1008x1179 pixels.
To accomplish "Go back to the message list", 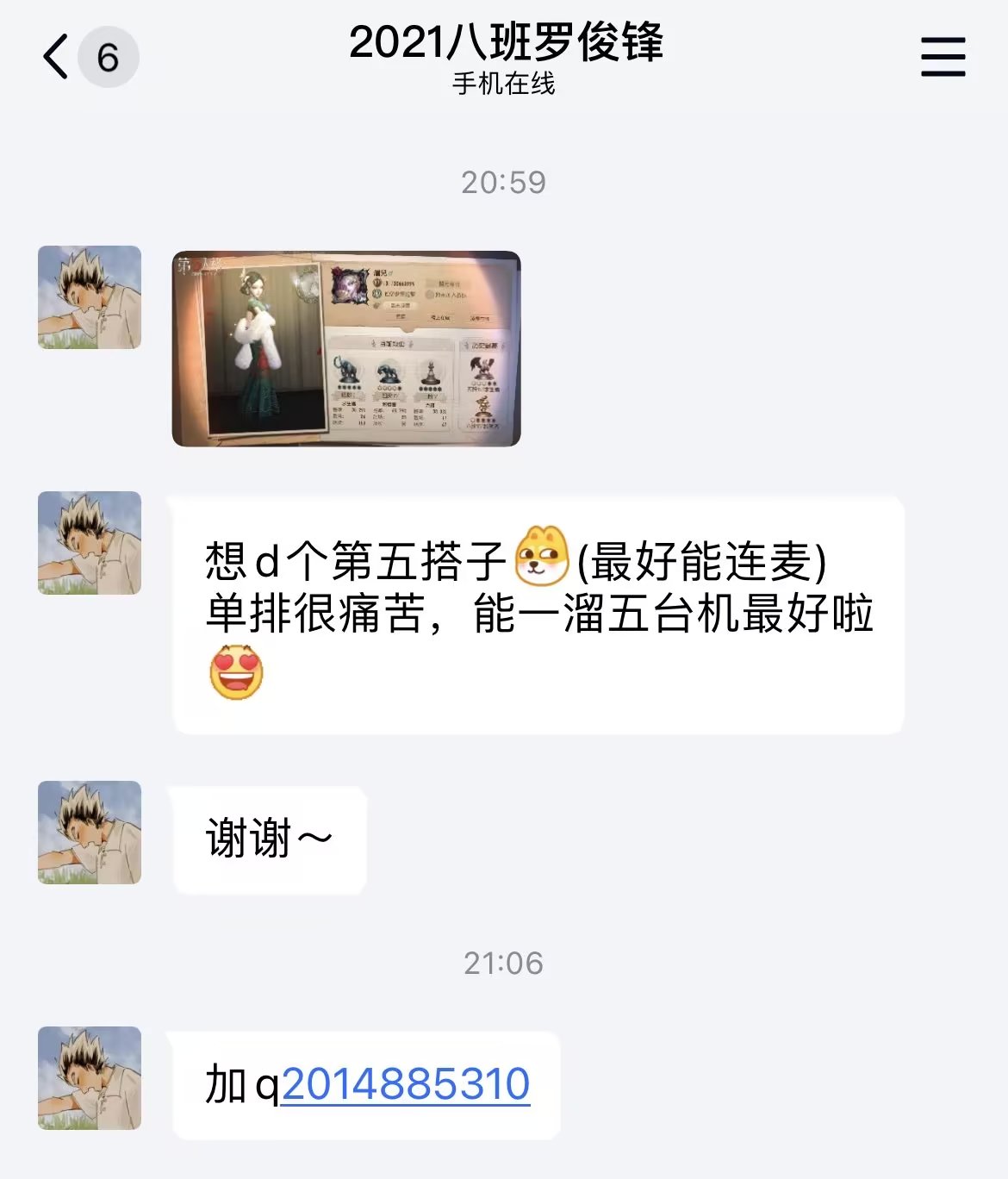I will 57,58.
